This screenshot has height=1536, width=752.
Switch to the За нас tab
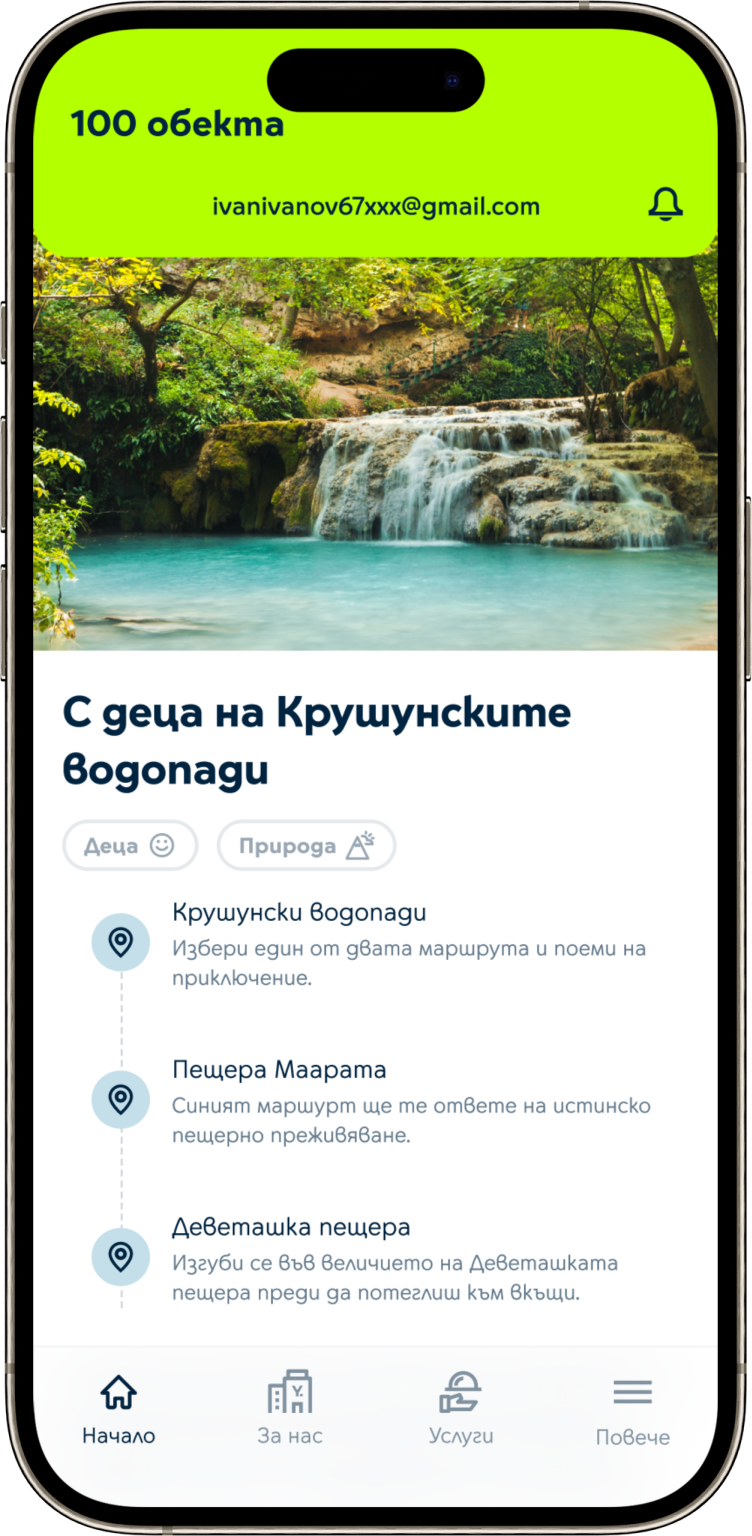[x=290, y=1409]
